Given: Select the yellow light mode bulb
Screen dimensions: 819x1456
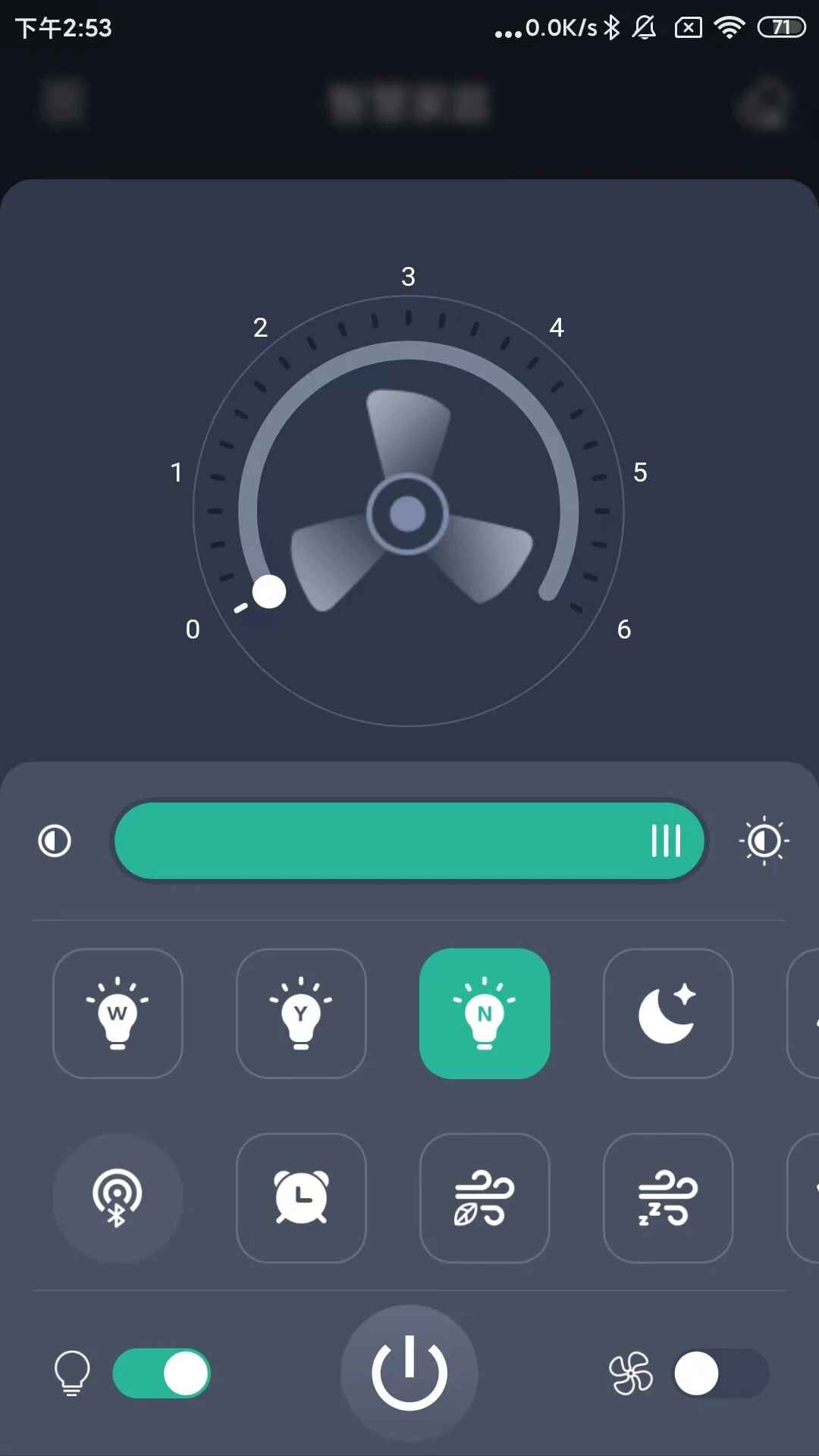Looking at the screenshot, I should click(301, 1014).
